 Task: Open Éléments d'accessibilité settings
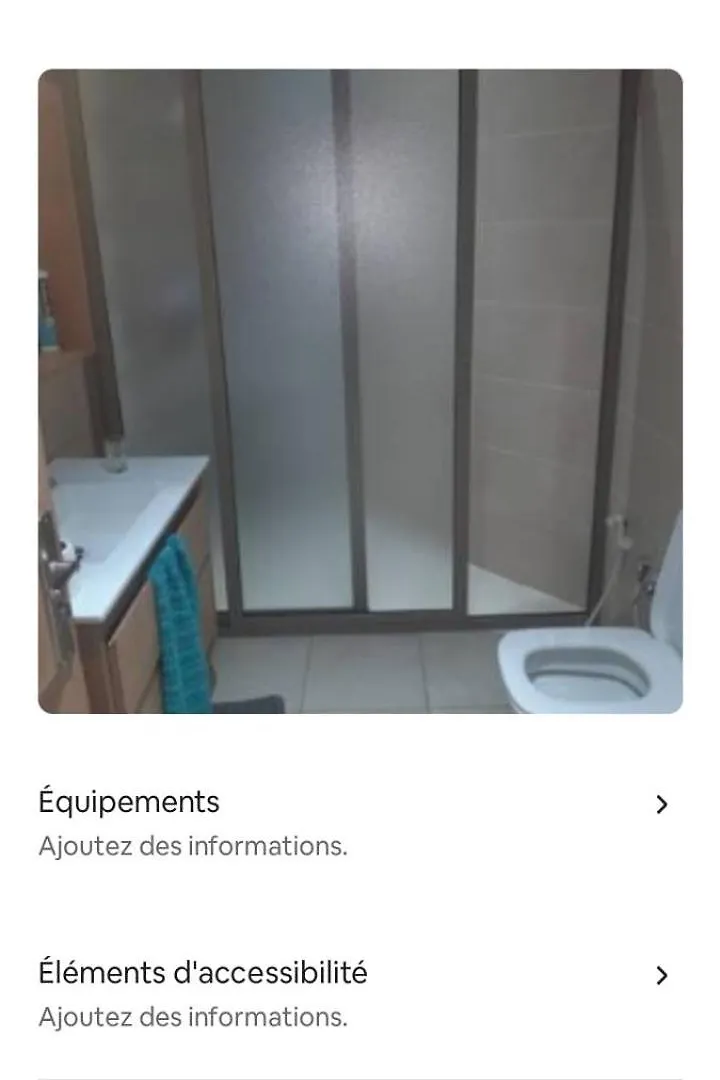pos(360,993)
